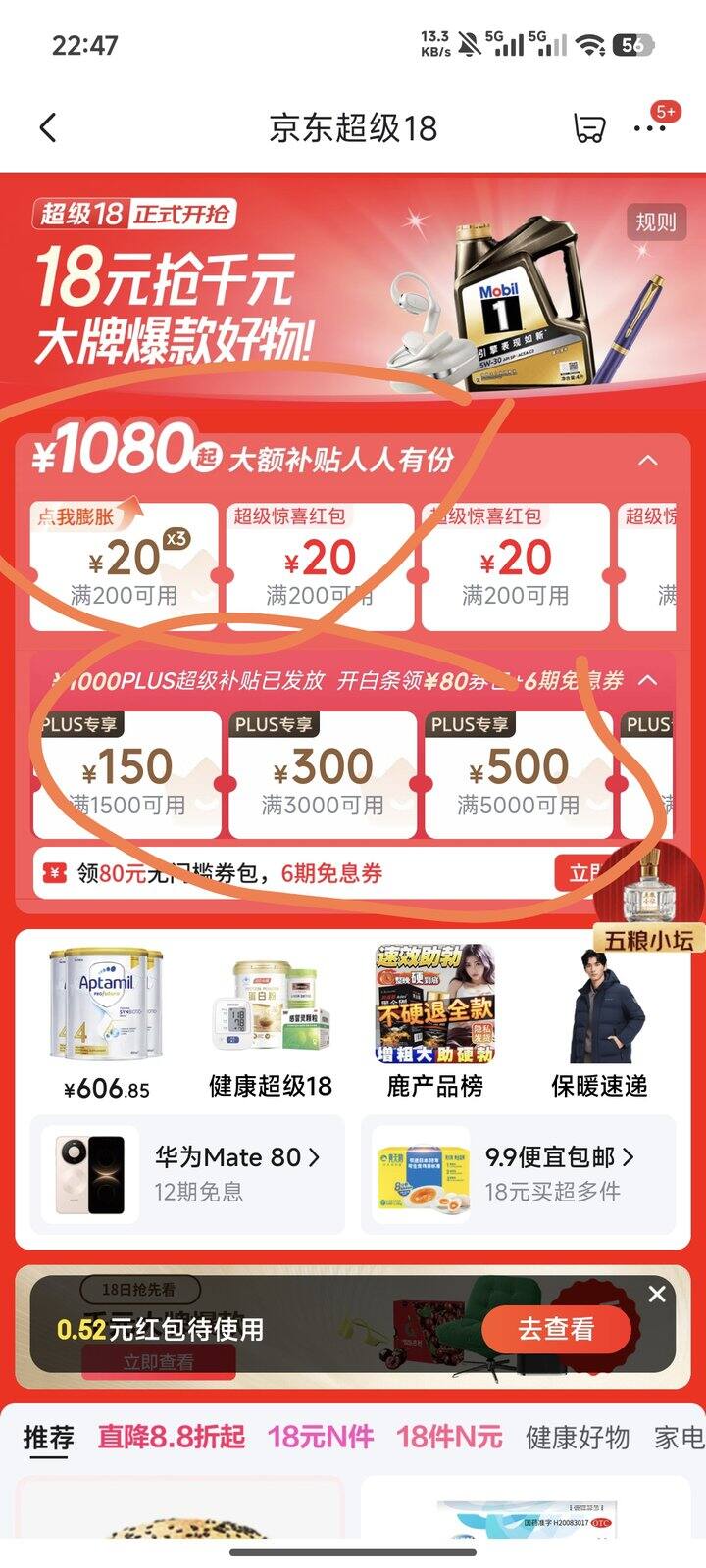Tap 去查看 for the 0.52元红包
706x1568 pixels.
point(556,1329)
